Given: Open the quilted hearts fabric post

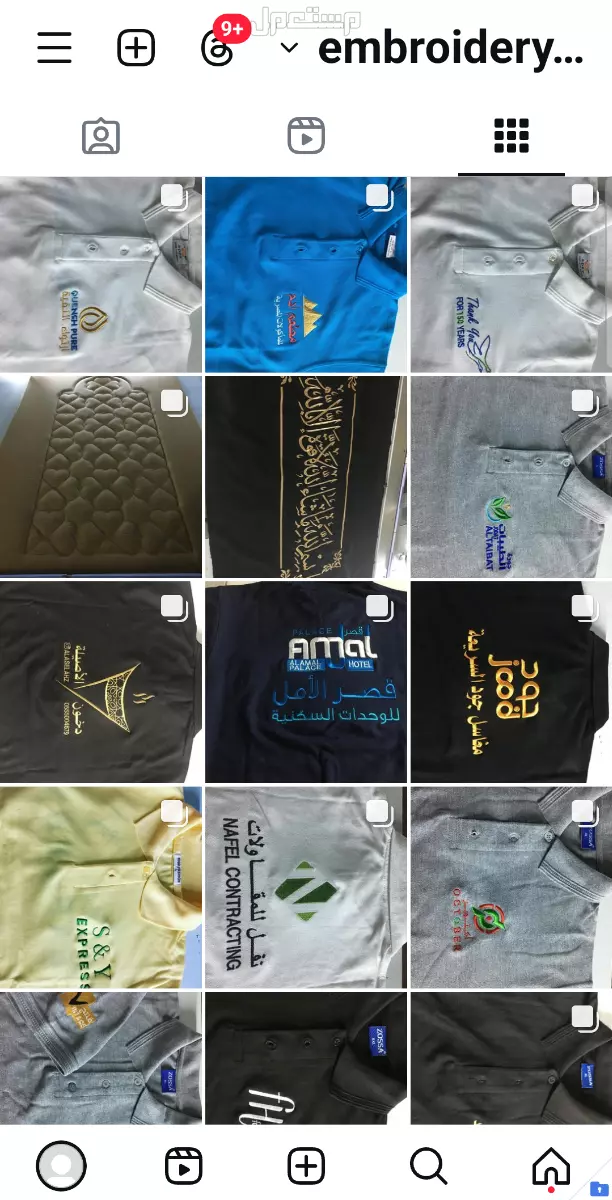Looking at the screenshot, I should (x=100, y=476).
